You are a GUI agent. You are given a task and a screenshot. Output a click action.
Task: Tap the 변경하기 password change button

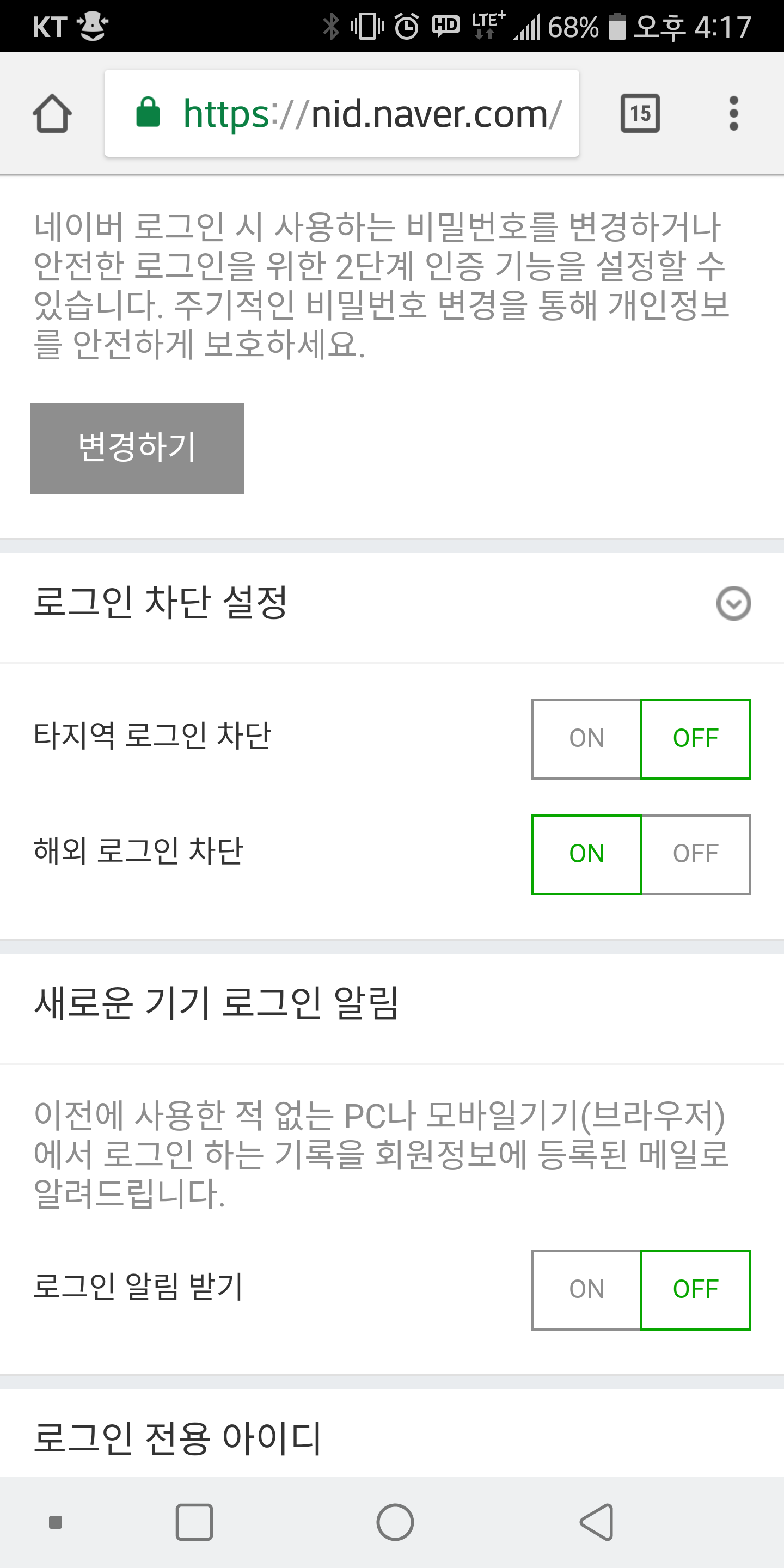point(137,448)
